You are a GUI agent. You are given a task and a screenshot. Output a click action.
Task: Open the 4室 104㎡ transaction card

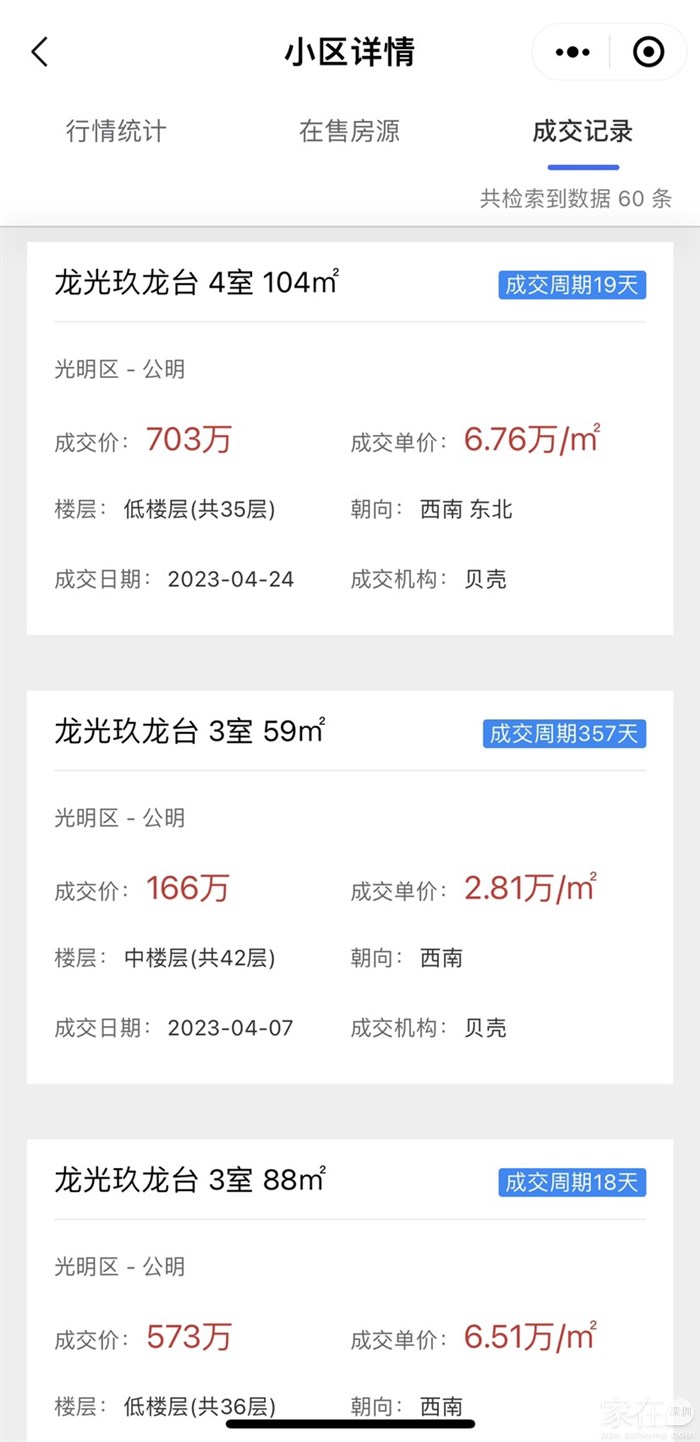350,438
